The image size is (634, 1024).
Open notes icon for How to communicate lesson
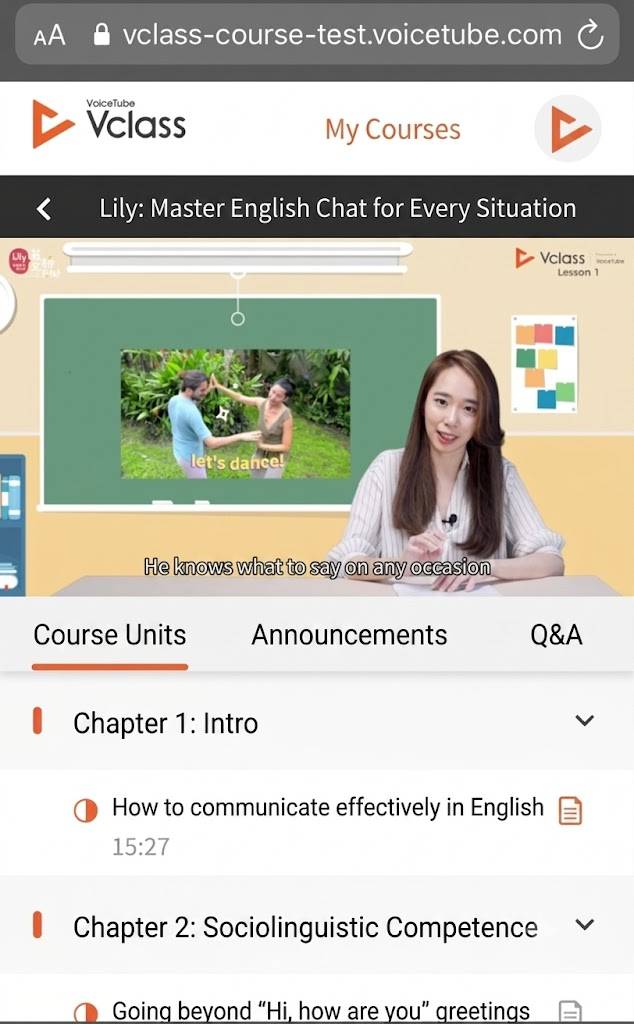coord(570,811)
